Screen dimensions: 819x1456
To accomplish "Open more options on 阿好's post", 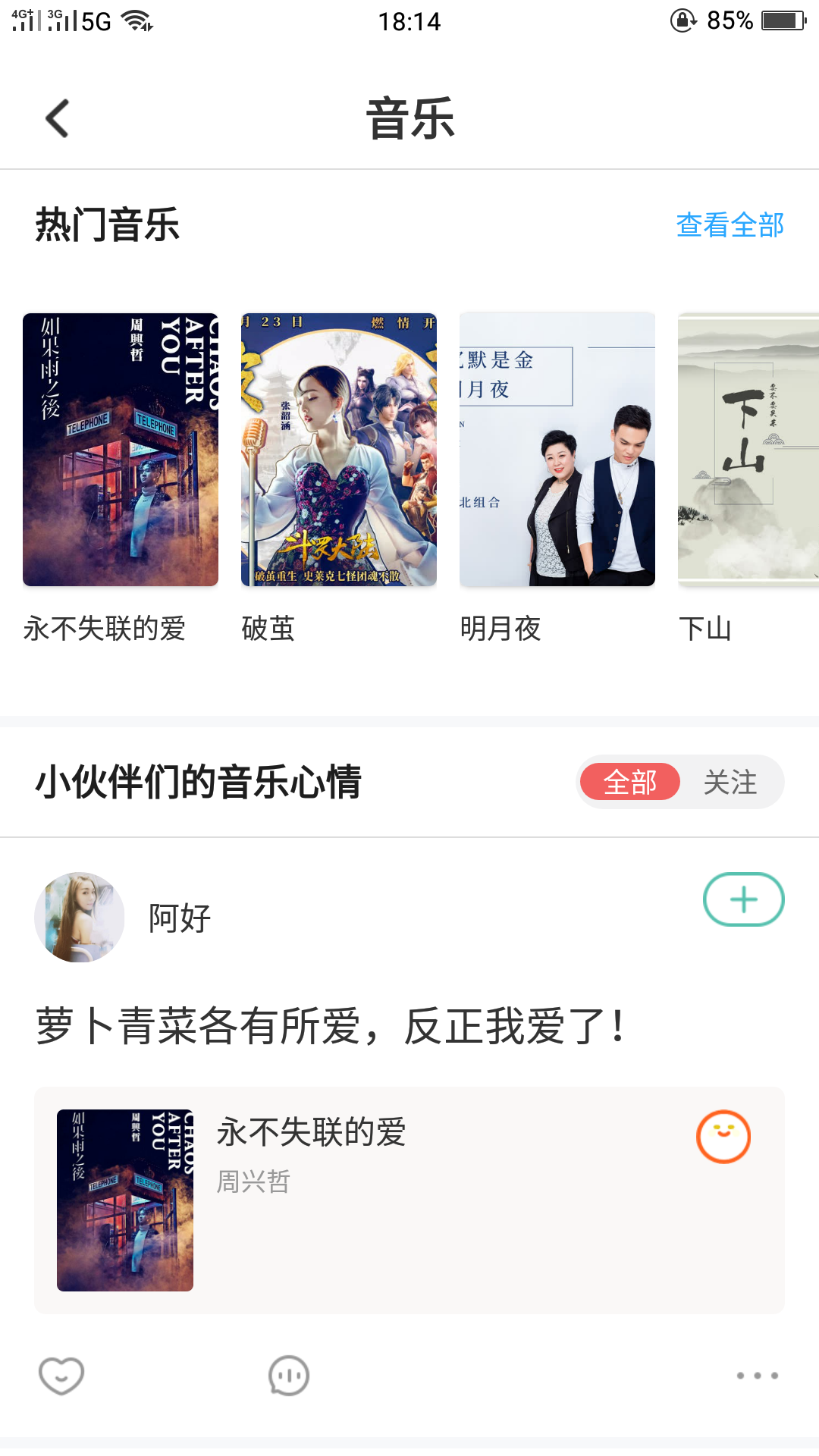I will pyautogui.click(x=757, y=1375).
